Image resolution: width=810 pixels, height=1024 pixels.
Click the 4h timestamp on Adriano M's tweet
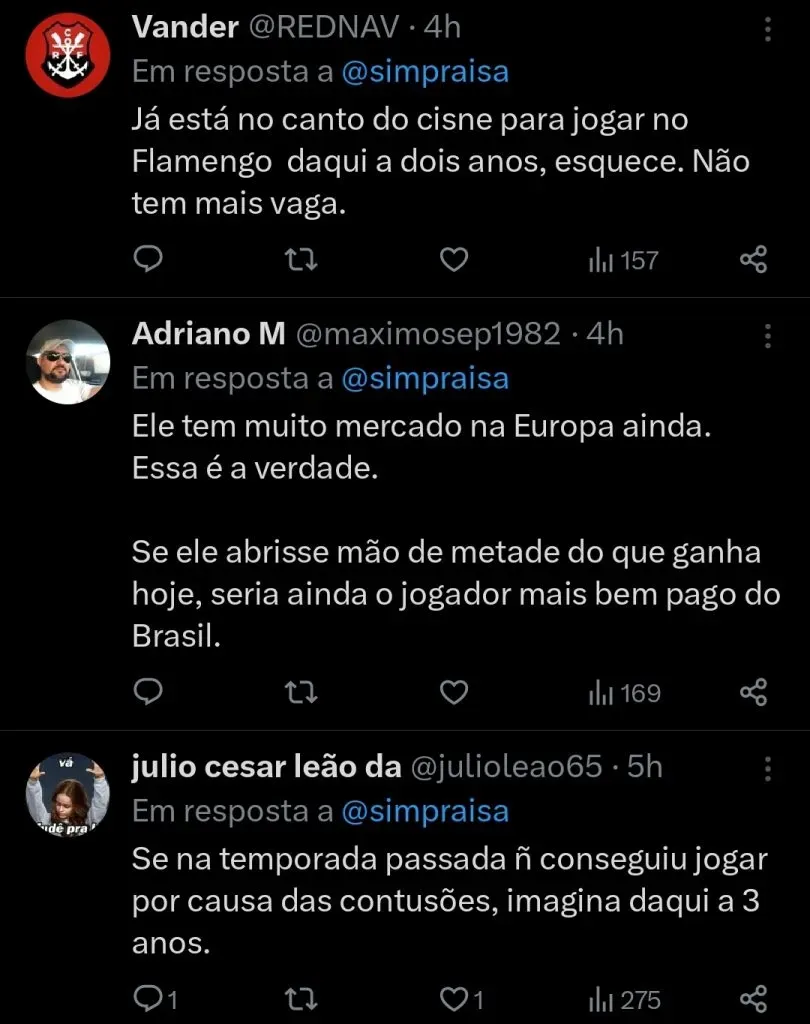[x=601, y=335]
